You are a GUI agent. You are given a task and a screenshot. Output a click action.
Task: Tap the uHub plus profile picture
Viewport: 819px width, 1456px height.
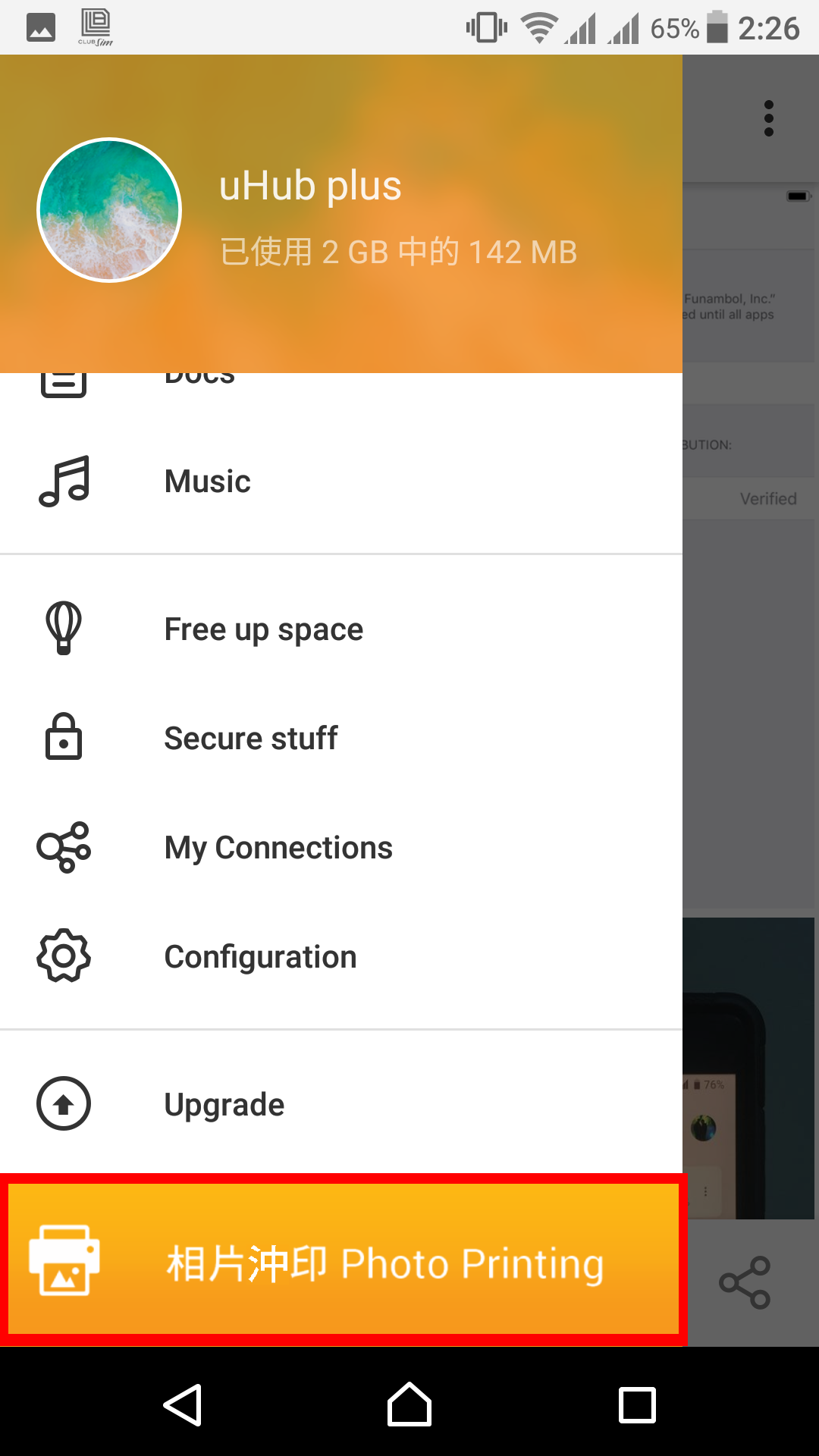click(109, 210)
